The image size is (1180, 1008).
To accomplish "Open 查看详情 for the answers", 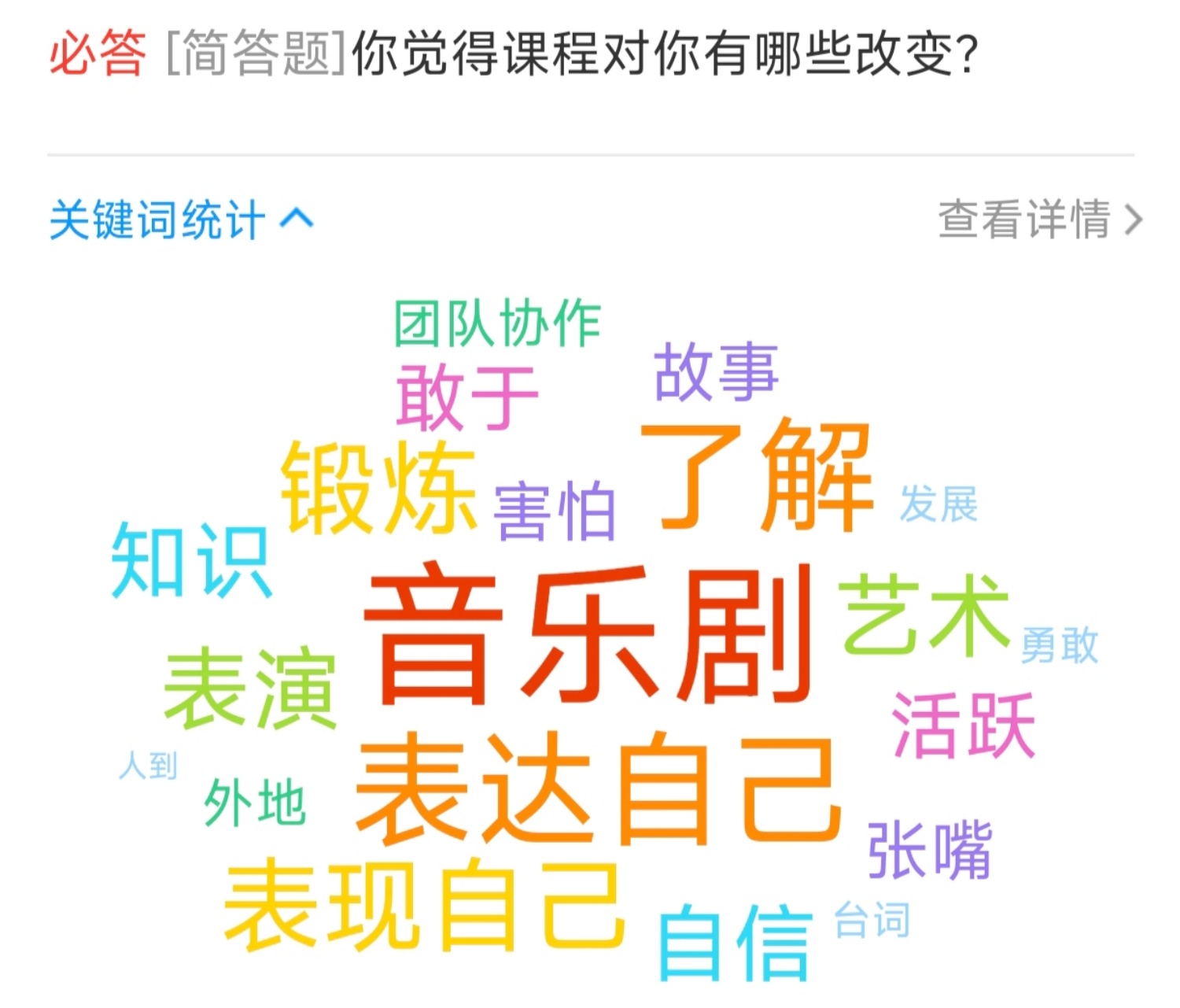I will (1038, 220).
